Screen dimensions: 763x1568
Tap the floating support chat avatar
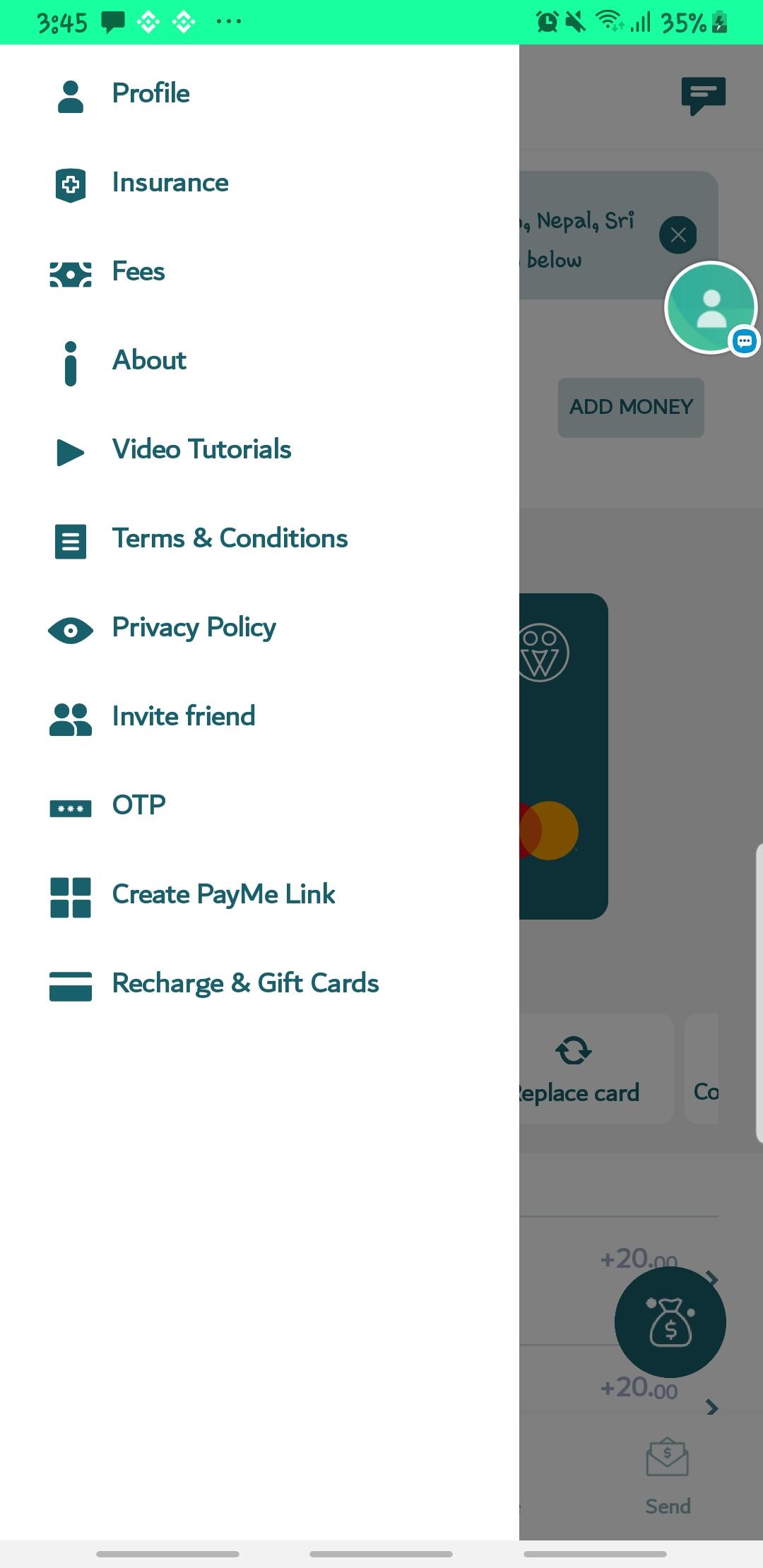(711, 307)
